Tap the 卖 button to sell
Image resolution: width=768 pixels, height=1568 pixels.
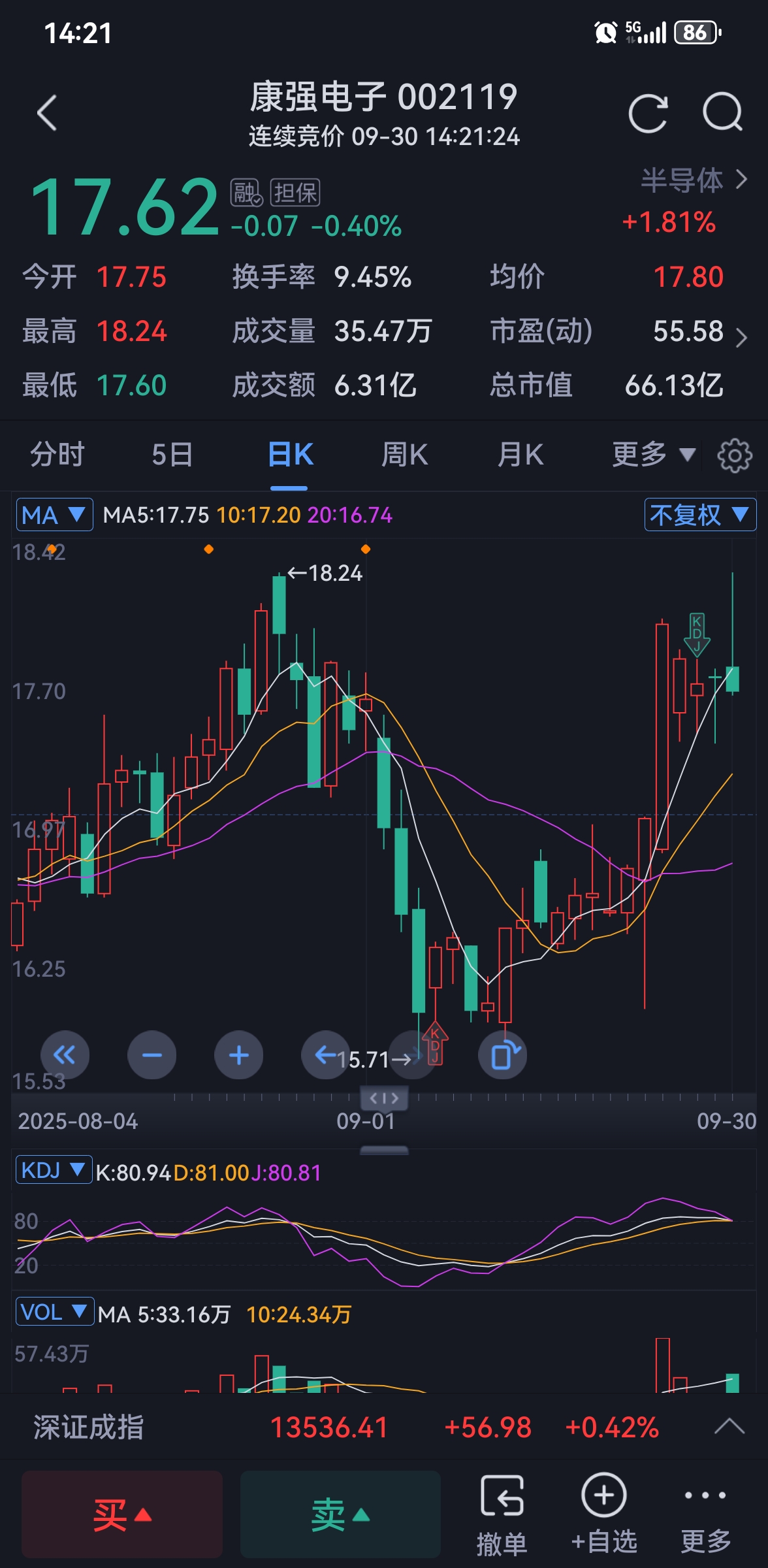point(340,1514)
